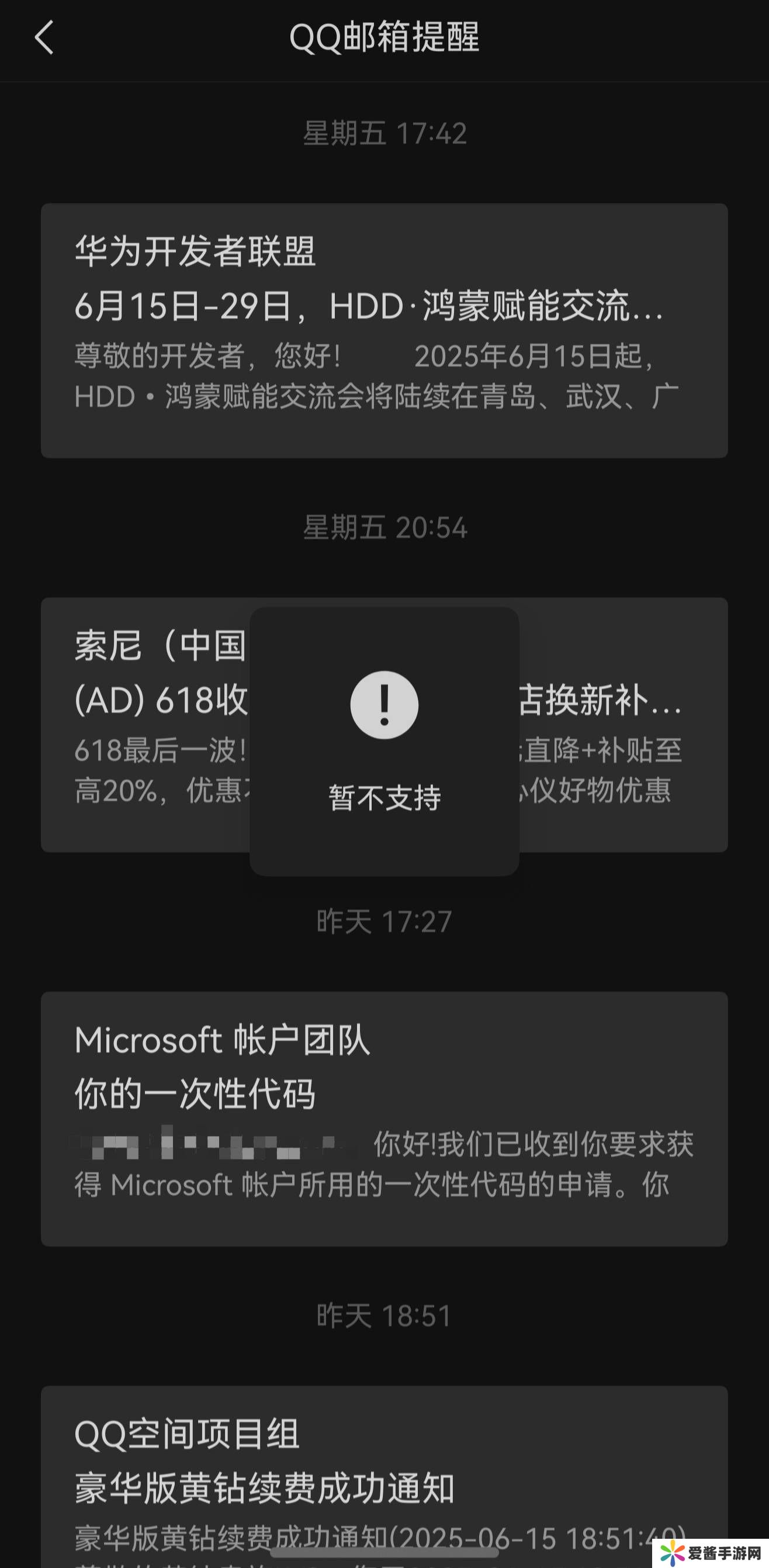
Task: Open the 华为开发者联盟 email card
Action: click(384, 330)
